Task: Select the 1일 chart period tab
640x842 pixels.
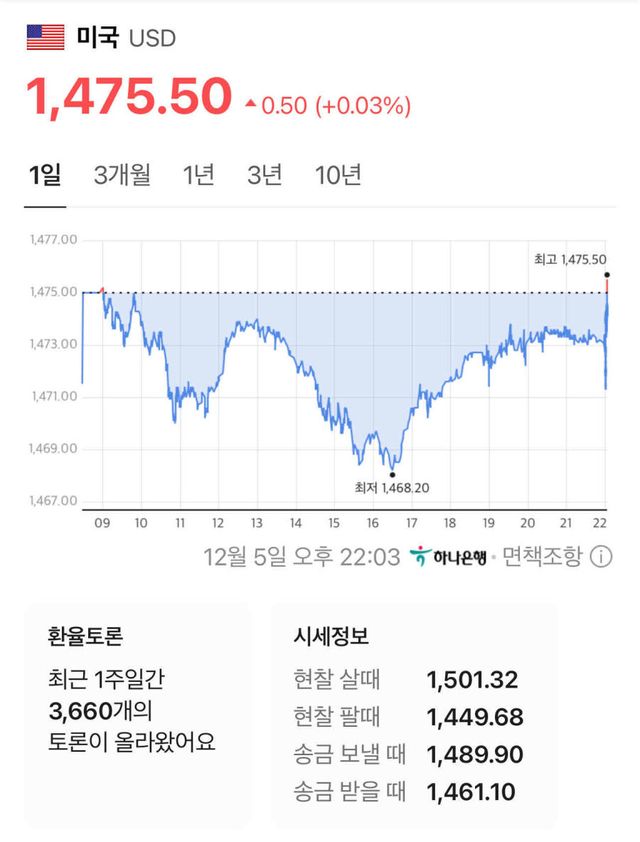Action: pyautogui.click(x=45, y=176)
